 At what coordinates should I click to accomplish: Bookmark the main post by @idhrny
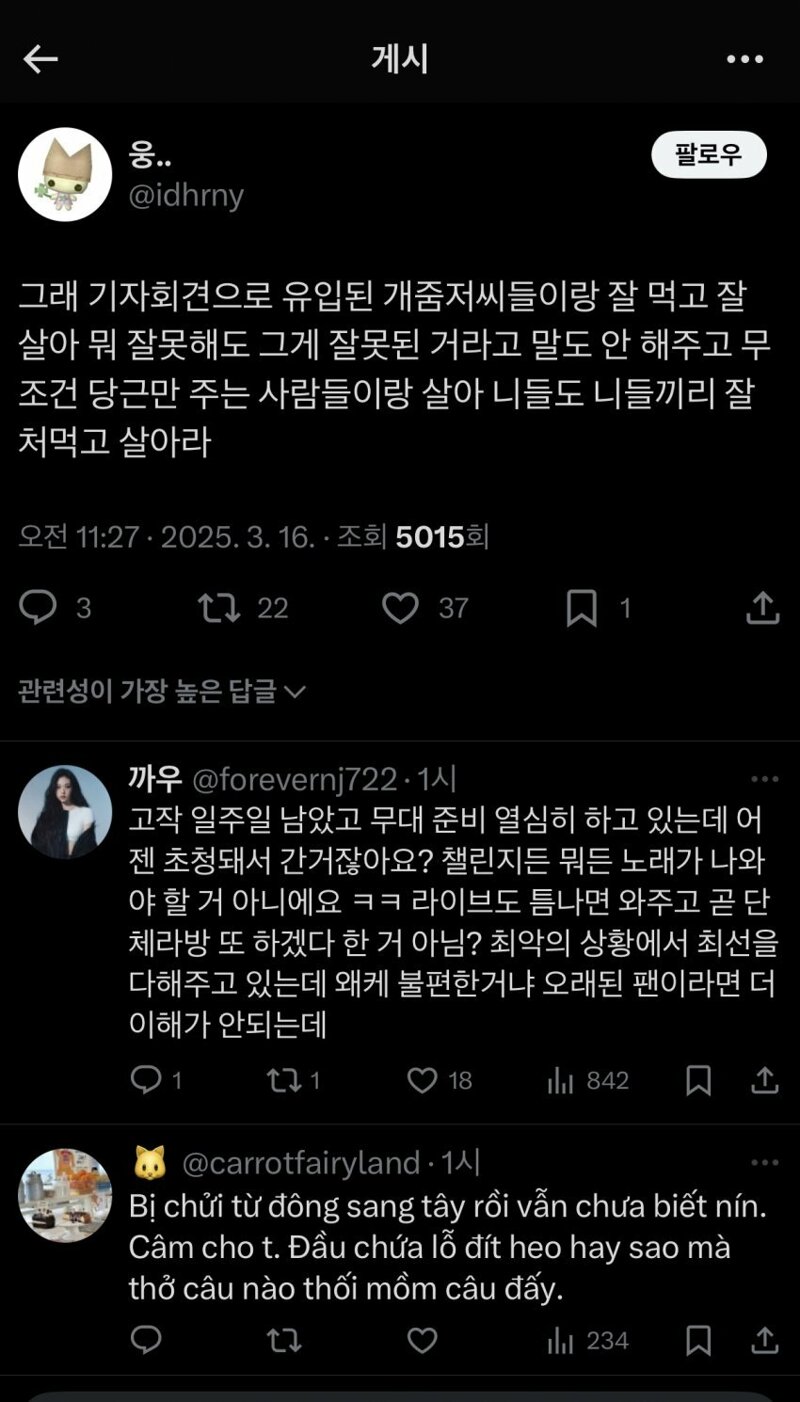point(582,608)
